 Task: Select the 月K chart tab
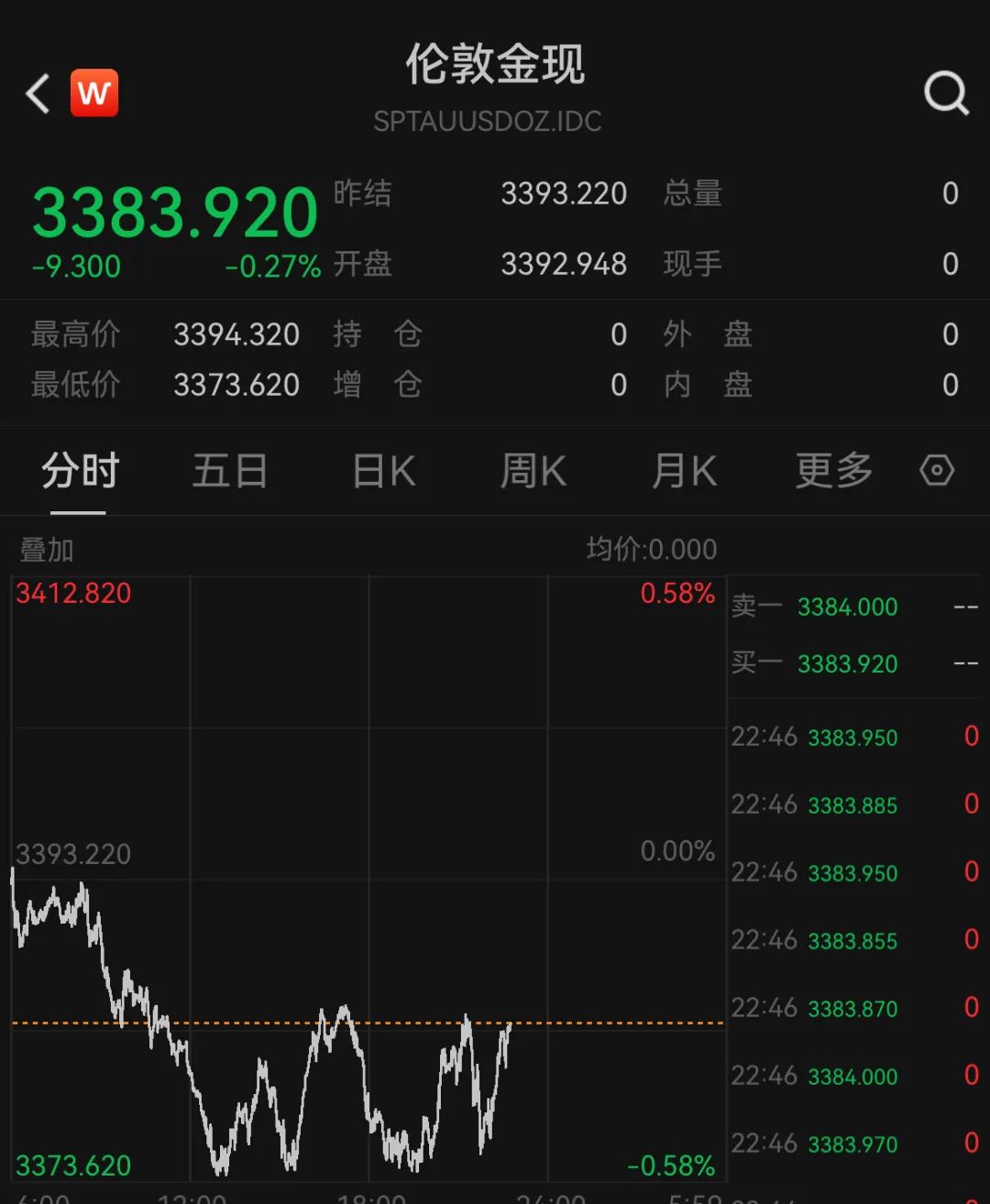683,472
